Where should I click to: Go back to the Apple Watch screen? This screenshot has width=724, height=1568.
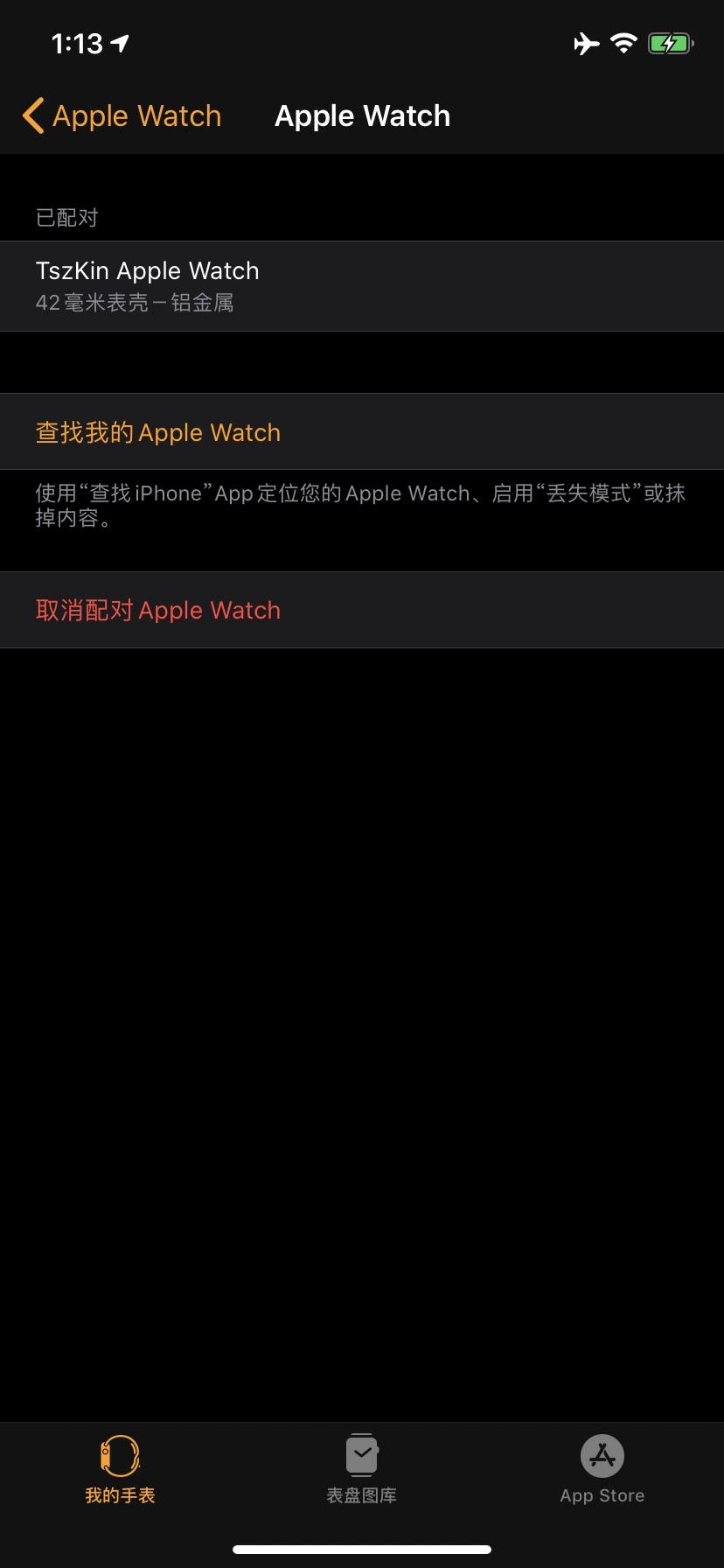122,115
